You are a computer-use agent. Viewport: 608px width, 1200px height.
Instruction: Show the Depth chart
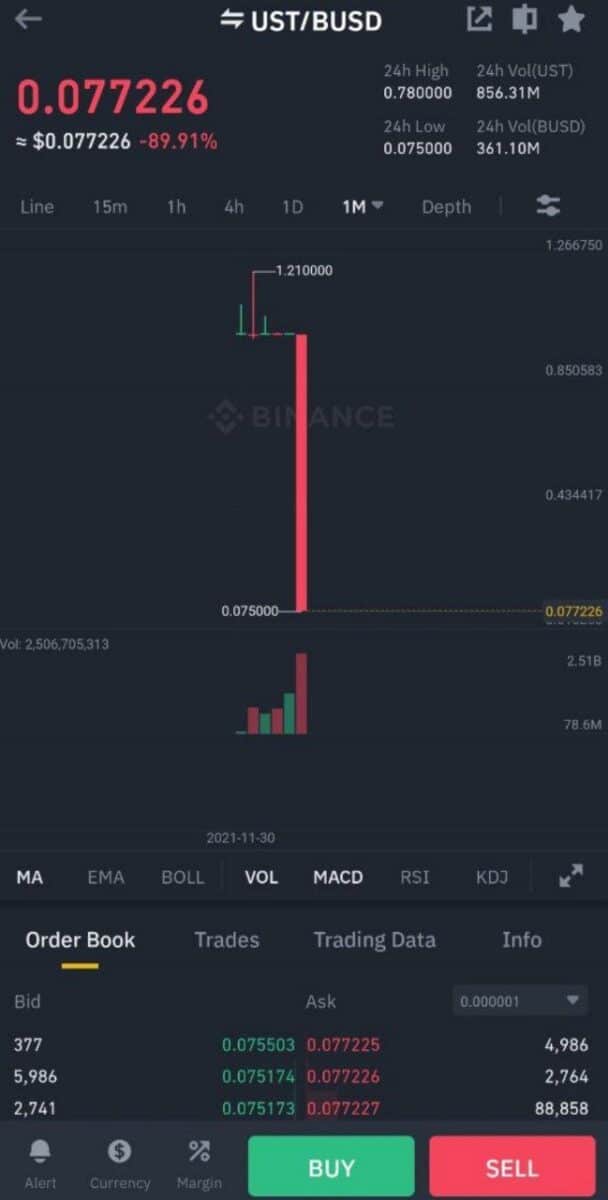tap(446, 207)
